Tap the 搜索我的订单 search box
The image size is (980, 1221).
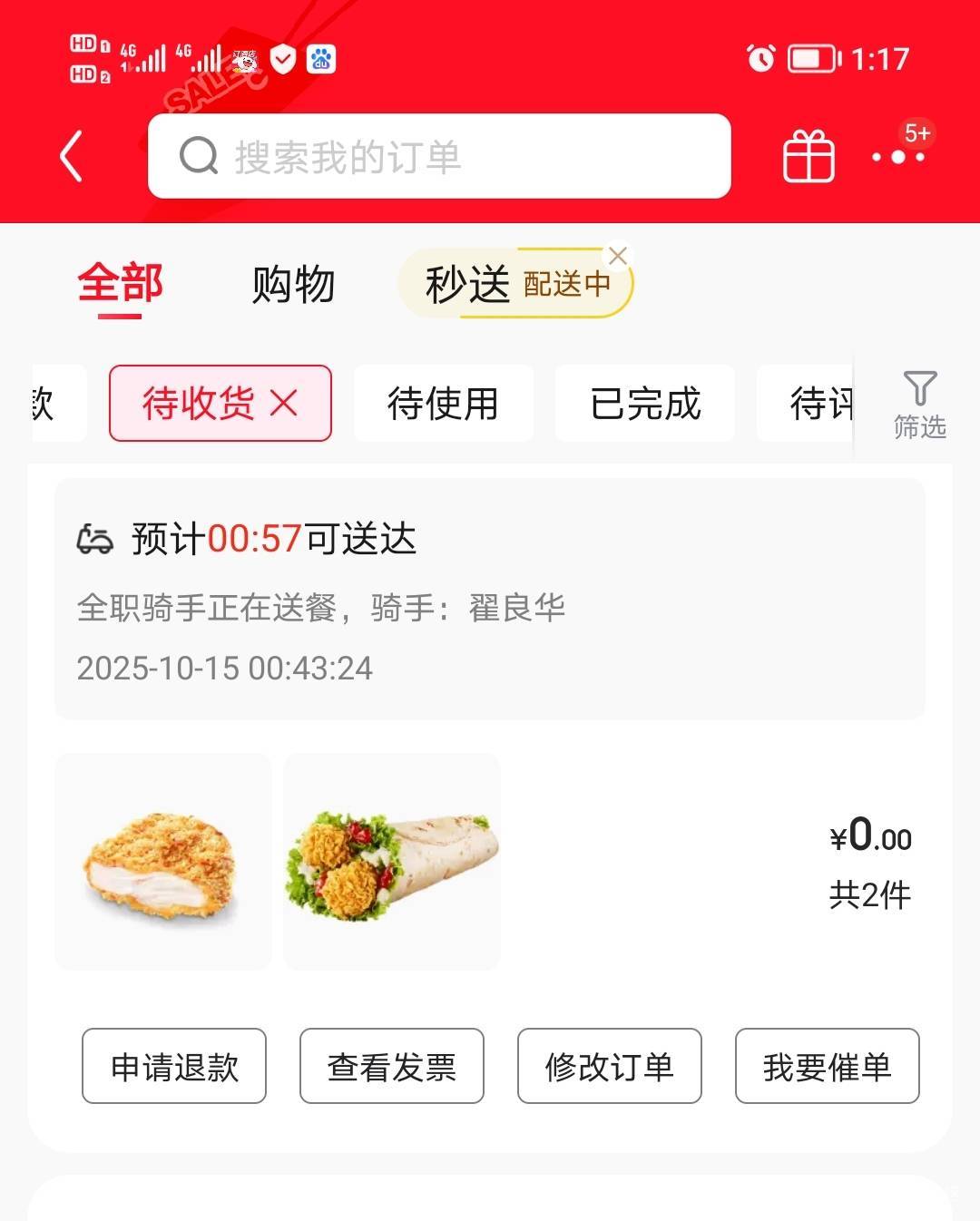(439, 156)
